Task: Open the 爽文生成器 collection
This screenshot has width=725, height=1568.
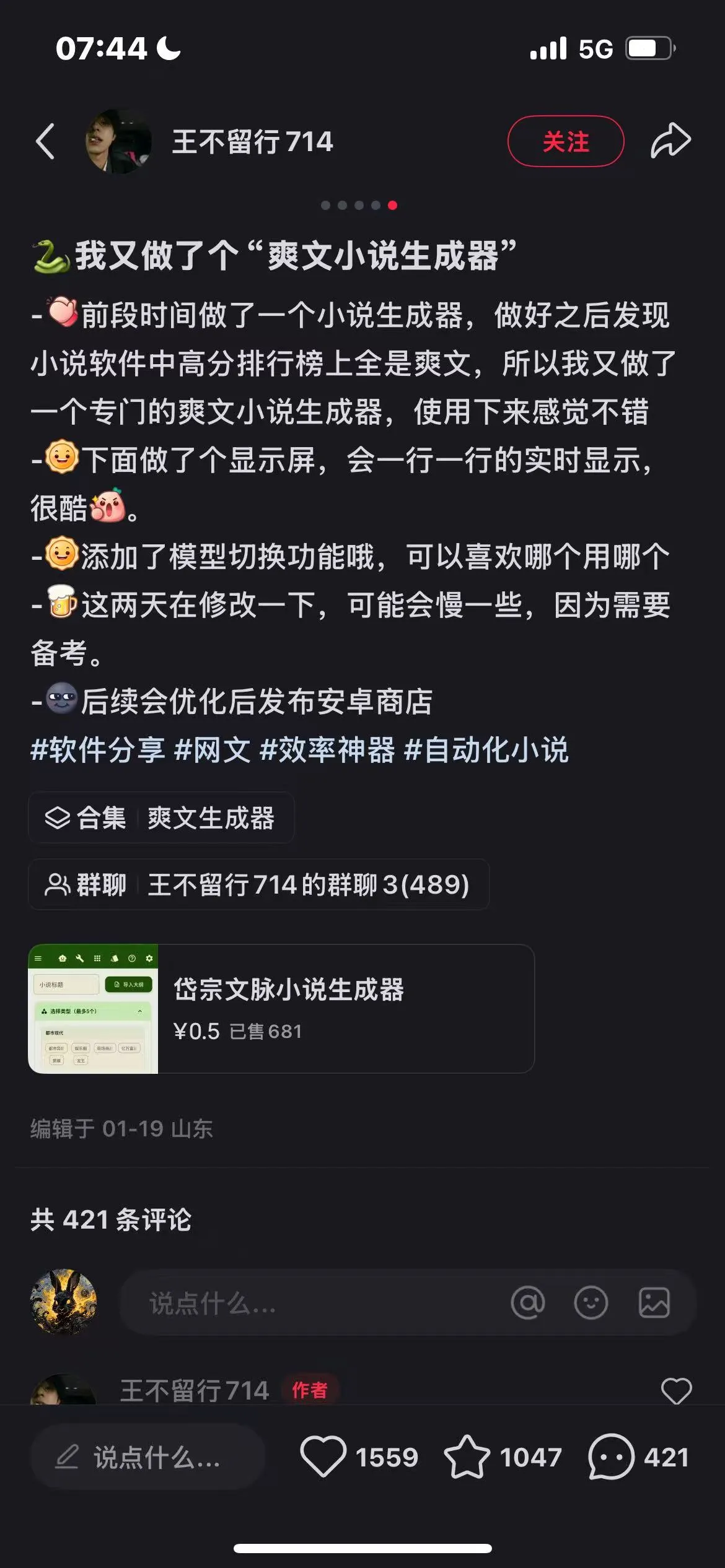Action: (x=161, y=817)
